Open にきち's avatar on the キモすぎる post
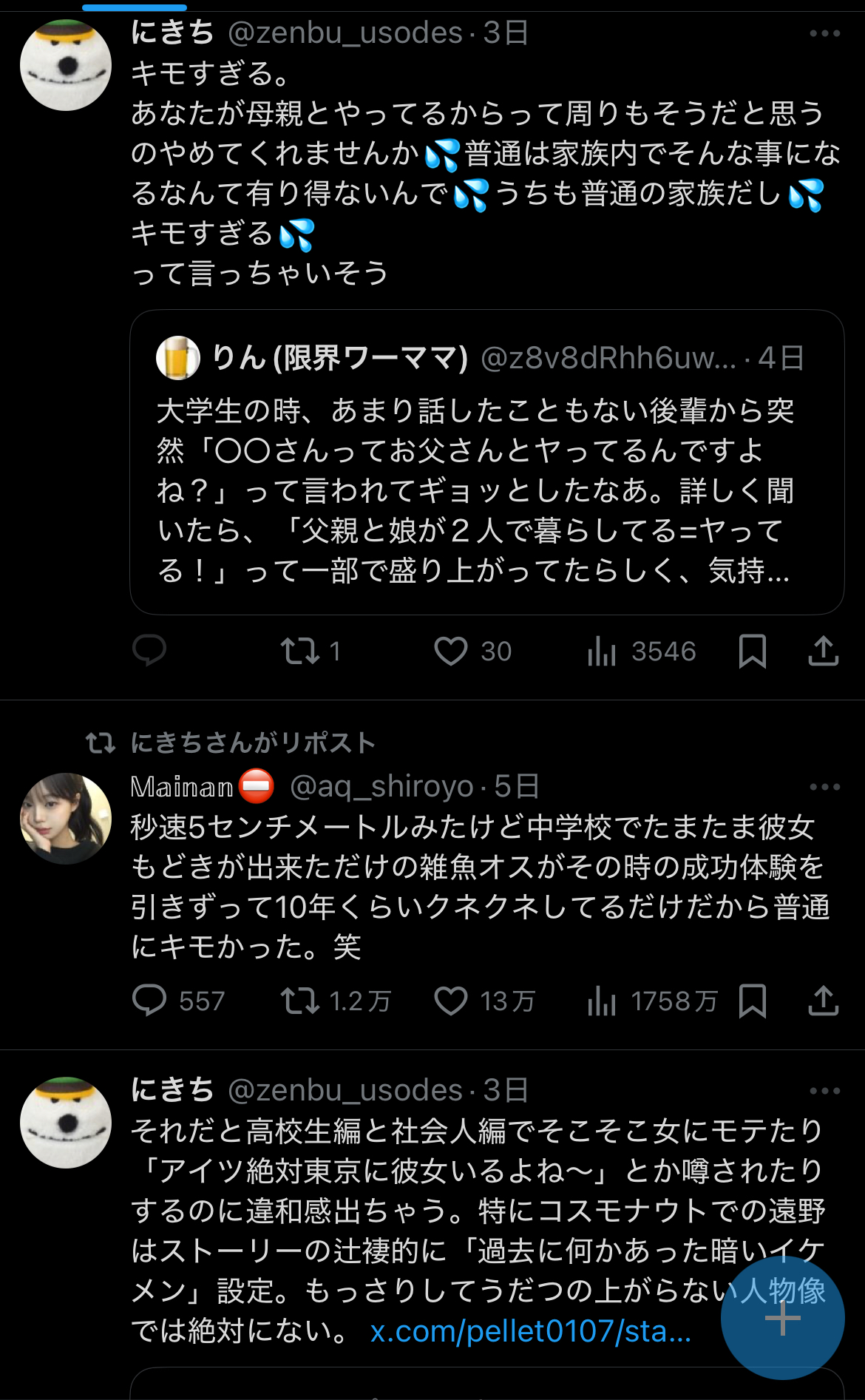 pos(66,65)
